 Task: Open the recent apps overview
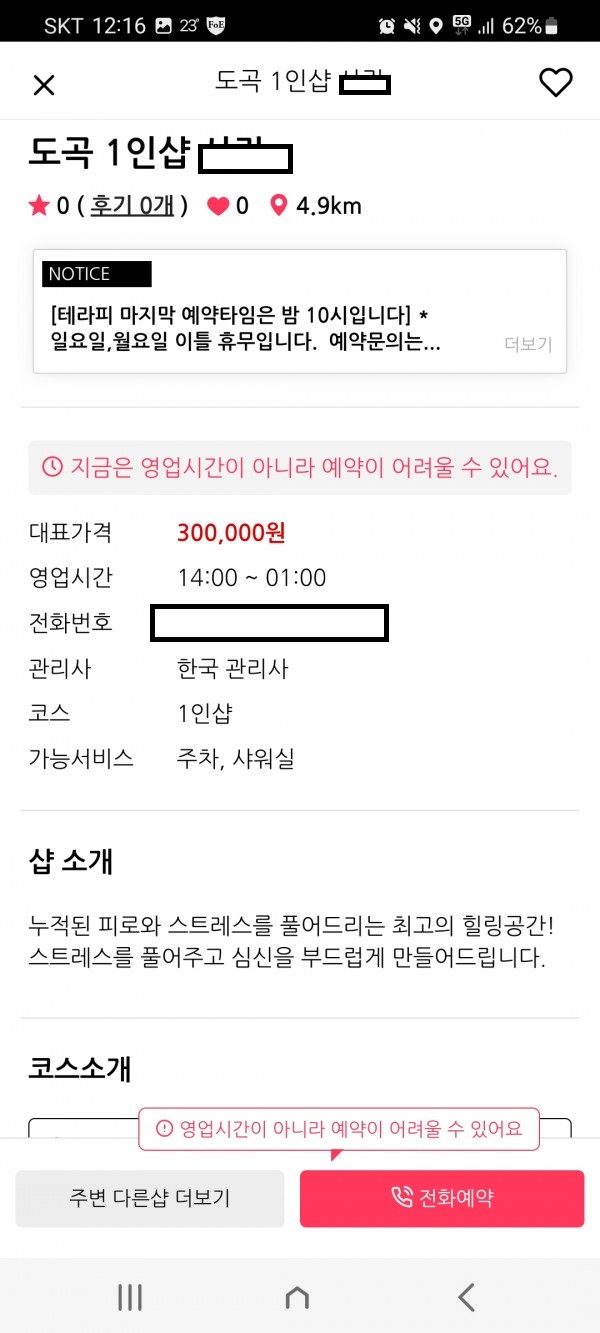point(130,1297)
